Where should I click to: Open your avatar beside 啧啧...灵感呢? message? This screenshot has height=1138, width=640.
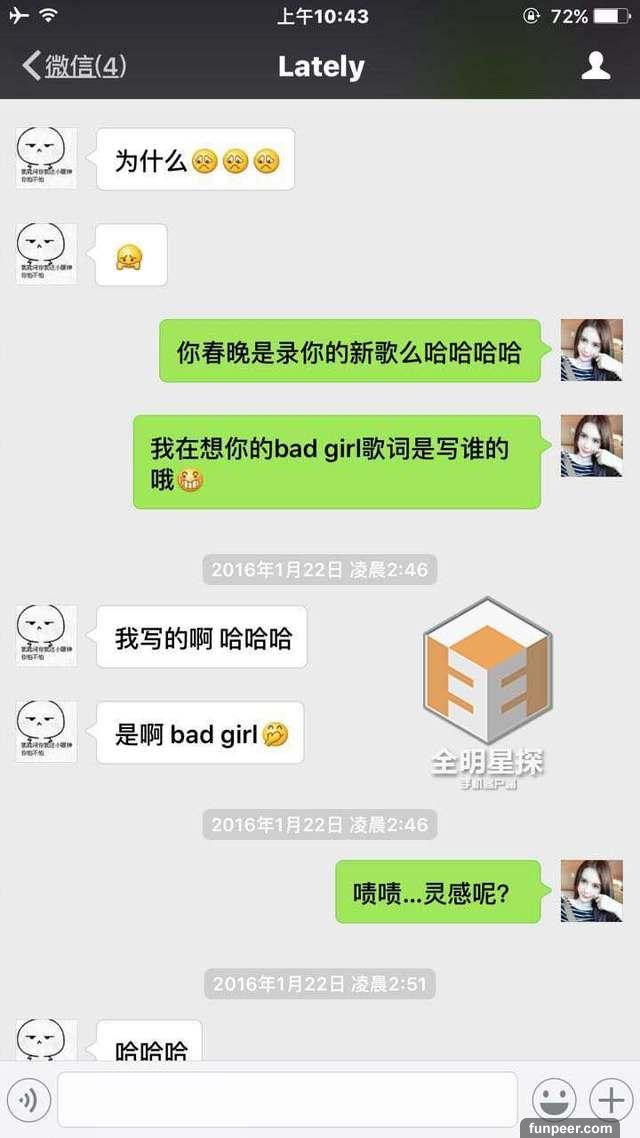coord(591,890)
